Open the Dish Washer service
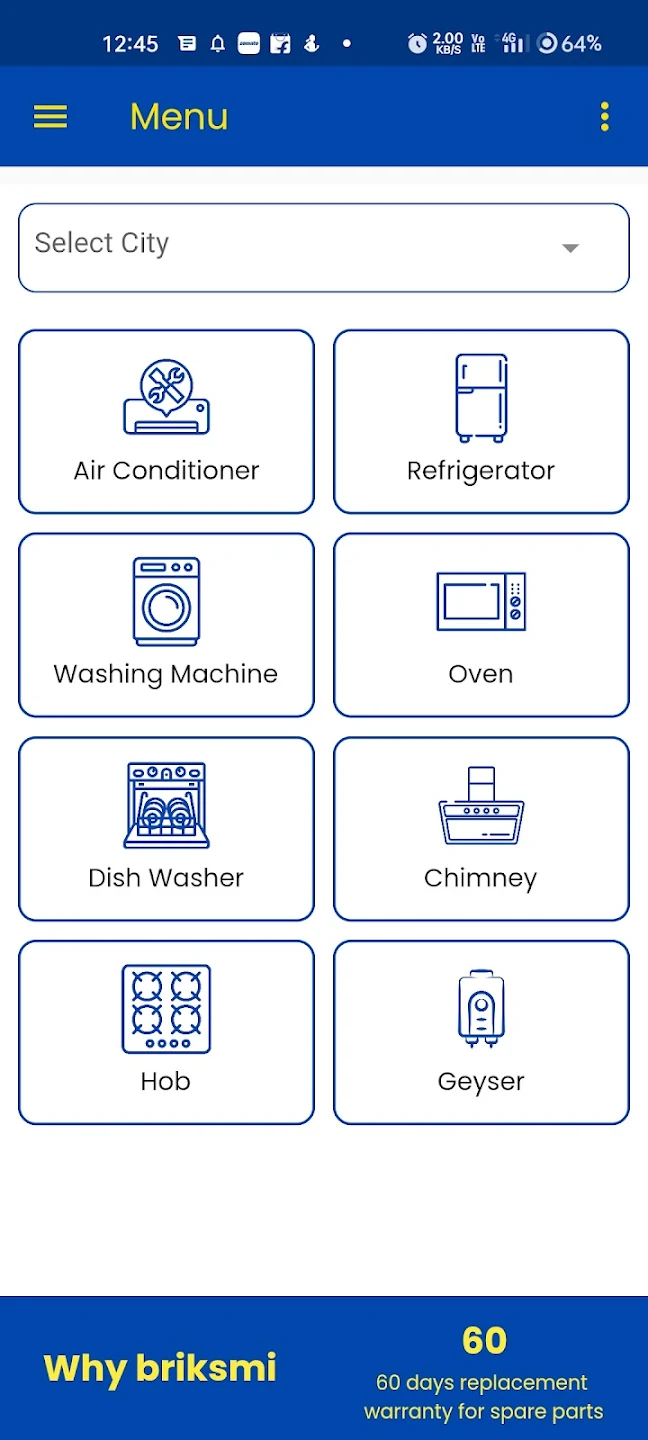This screenshot has height=1440, width=648. 166,829
